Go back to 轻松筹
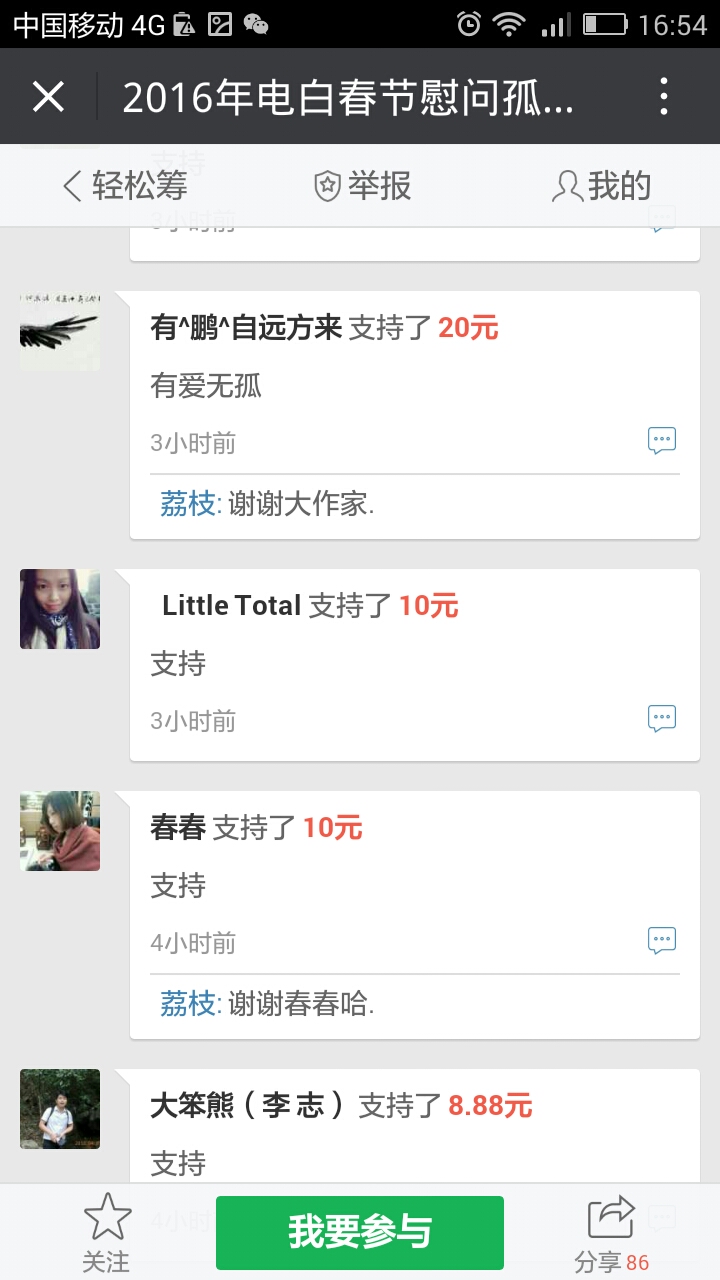This screenshot has height=1280, width=720. pos(125,186)
